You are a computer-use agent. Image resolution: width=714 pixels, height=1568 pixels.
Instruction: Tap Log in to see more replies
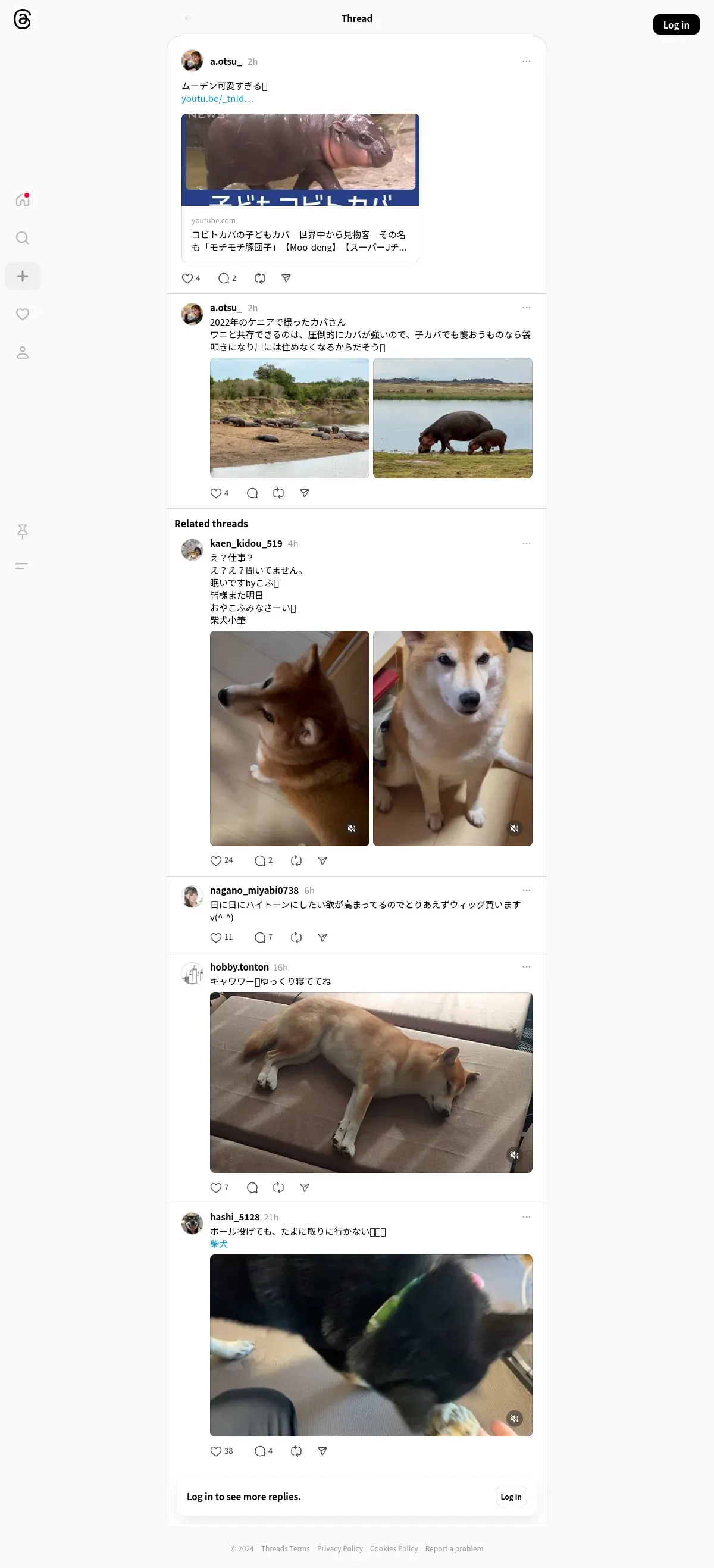(x=511, y=1497)
